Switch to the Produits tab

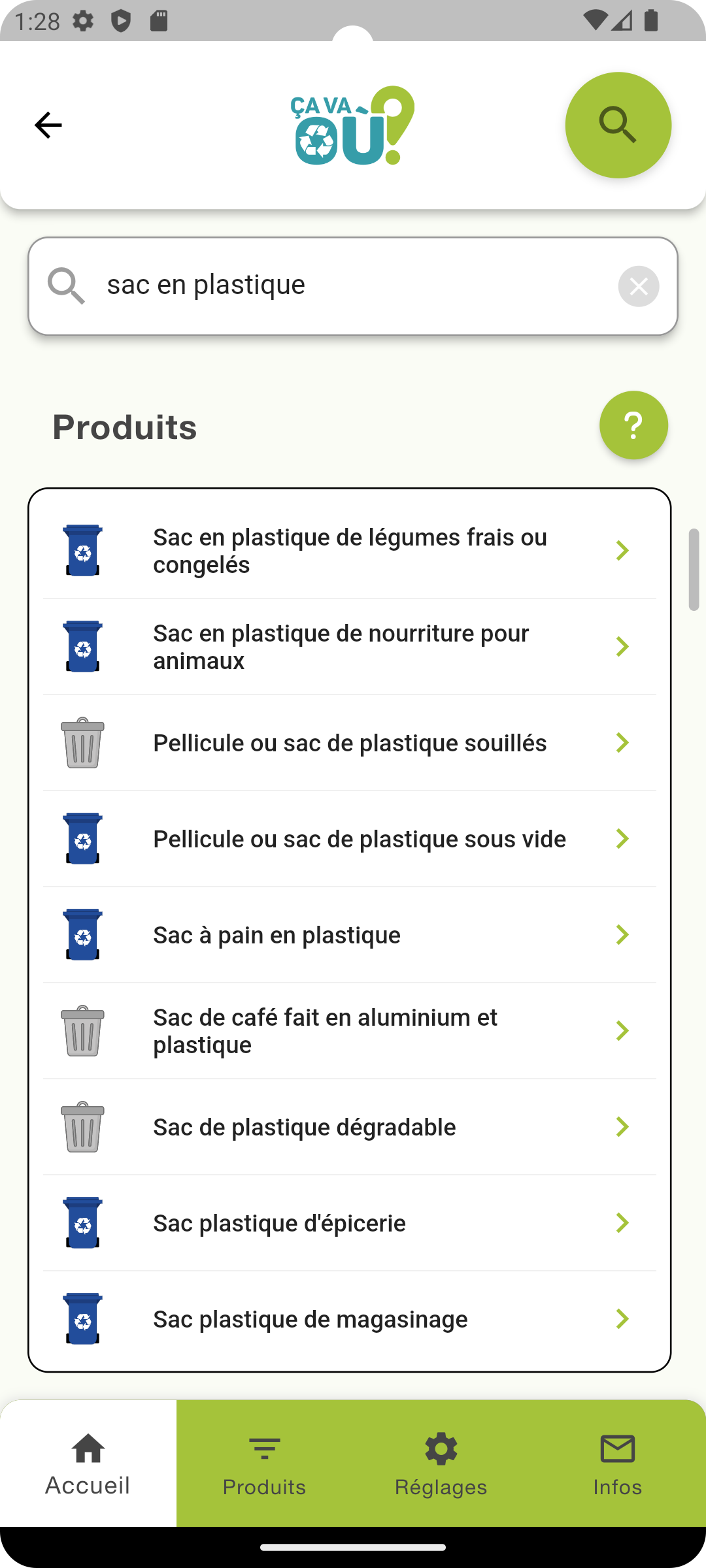(265, 1463)
